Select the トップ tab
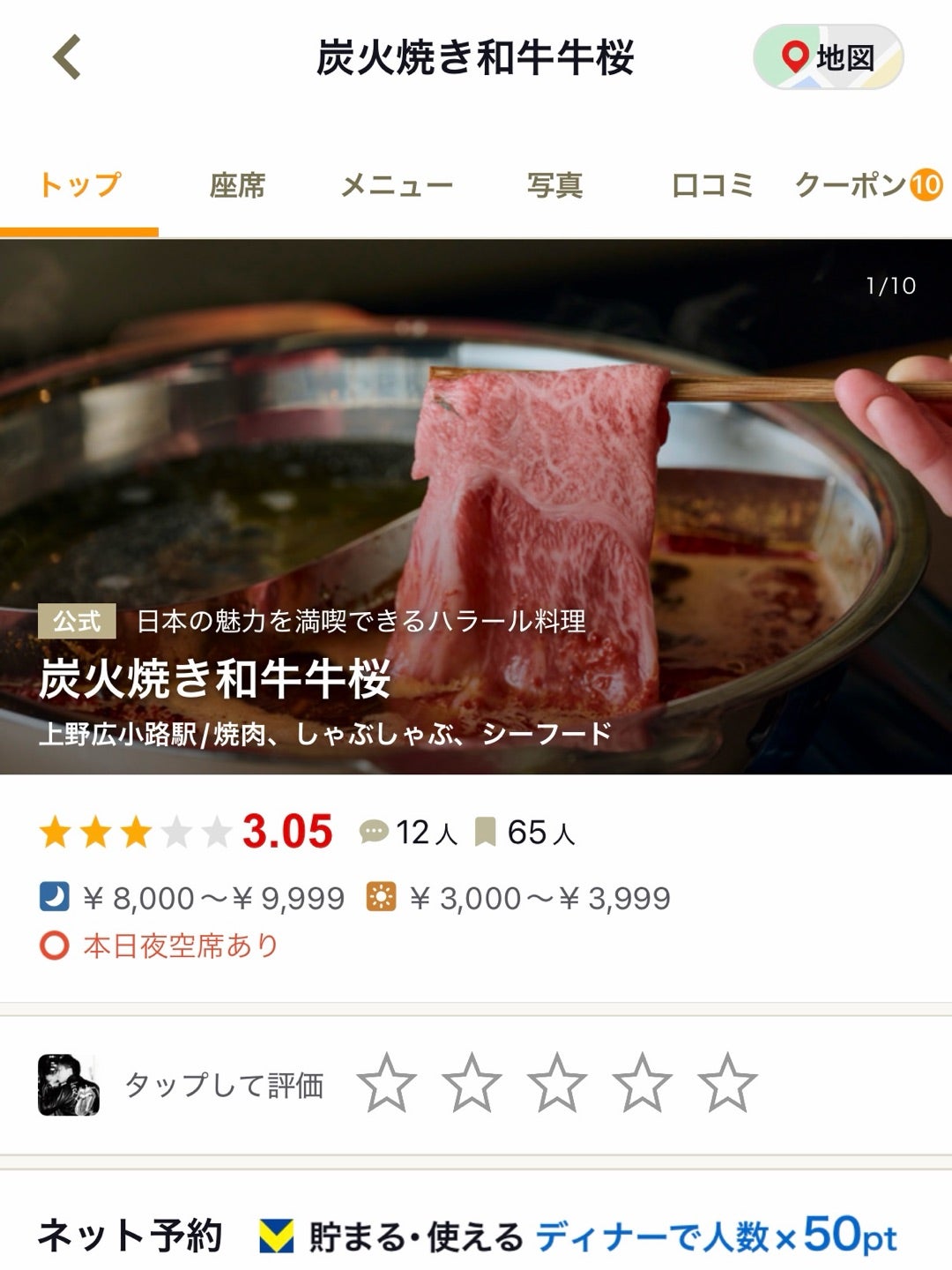952x1270 pixels. 79,185
